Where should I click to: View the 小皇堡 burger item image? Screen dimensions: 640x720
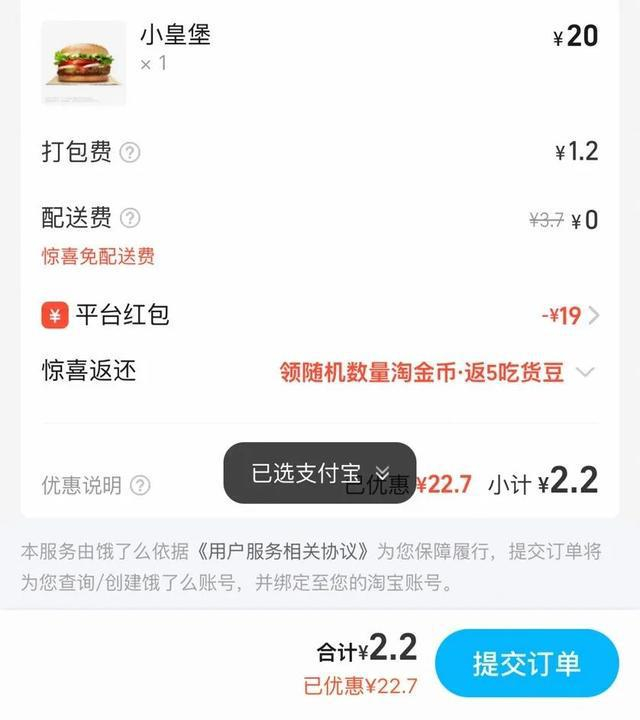tap(84, 63)
